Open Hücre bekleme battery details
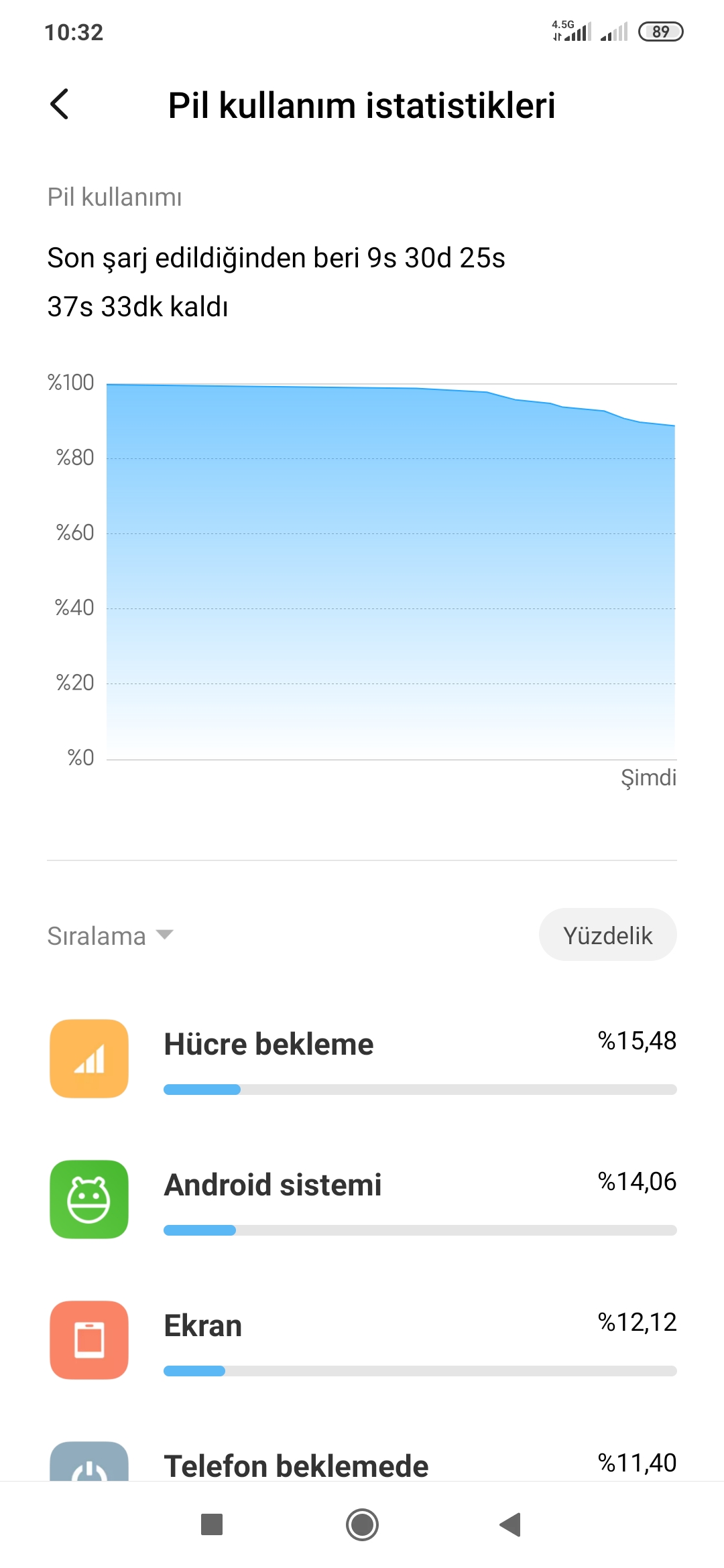724x1568 pixels. point(362,1059)
